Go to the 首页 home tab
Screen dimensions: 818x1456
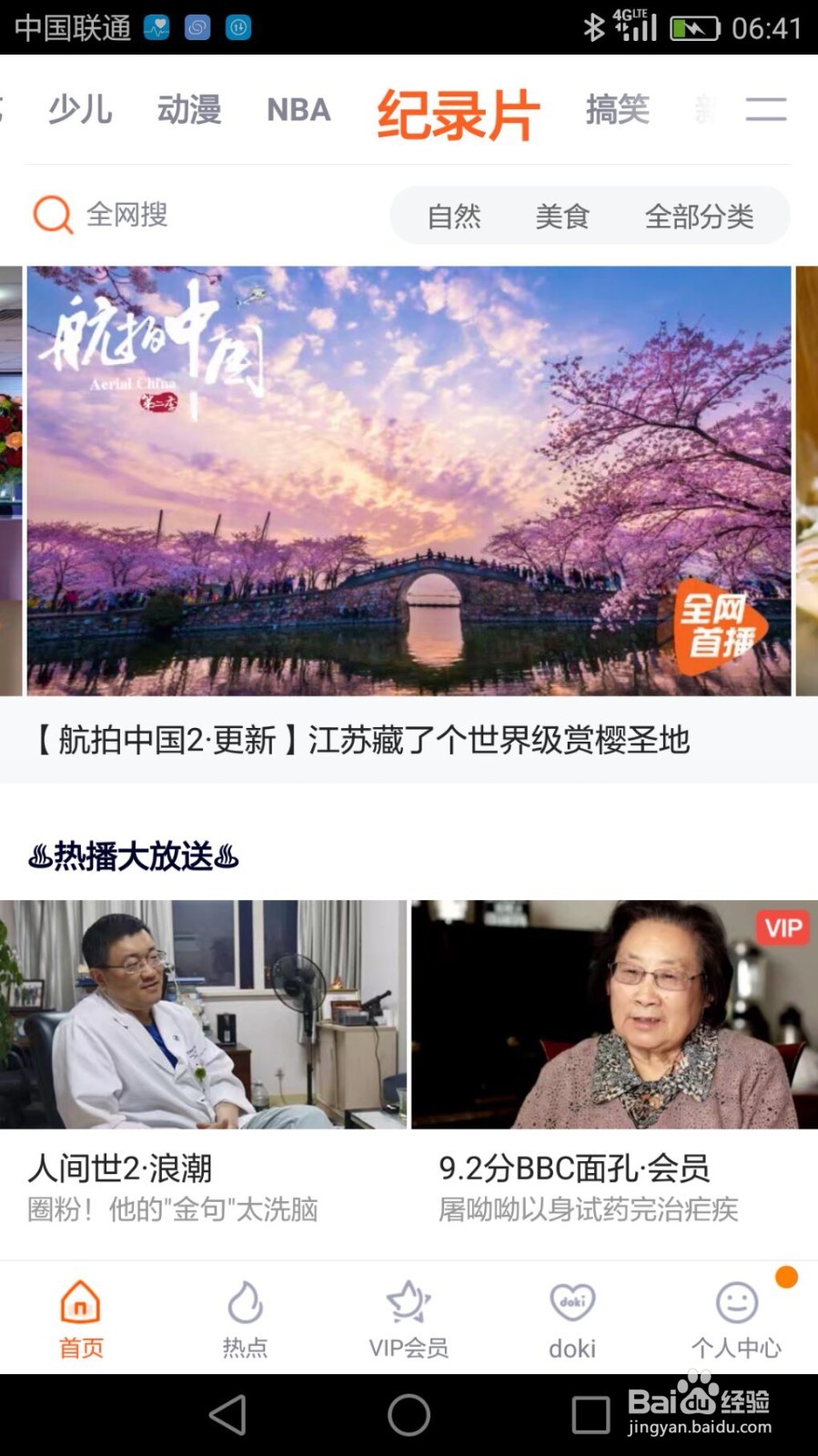[x=81, y=1318]
